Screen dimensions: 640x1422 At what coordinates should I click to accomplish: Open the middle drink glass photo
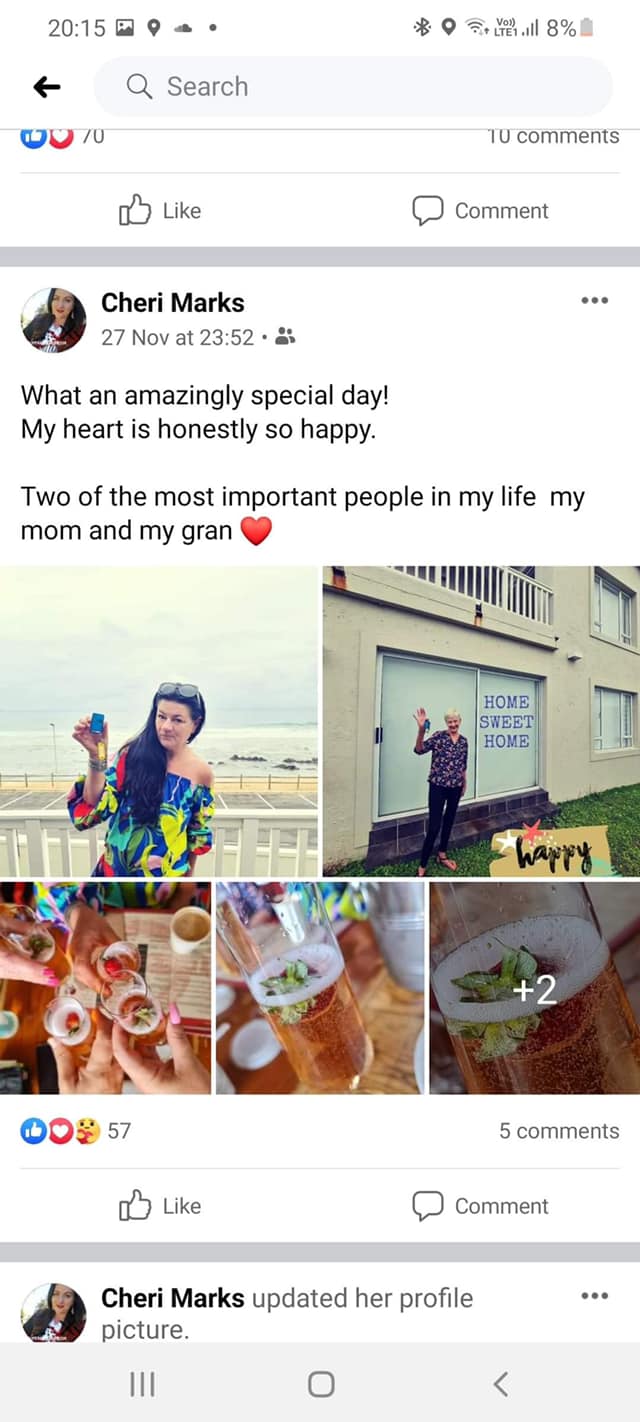pyautogui.click(x=320, y=987)
